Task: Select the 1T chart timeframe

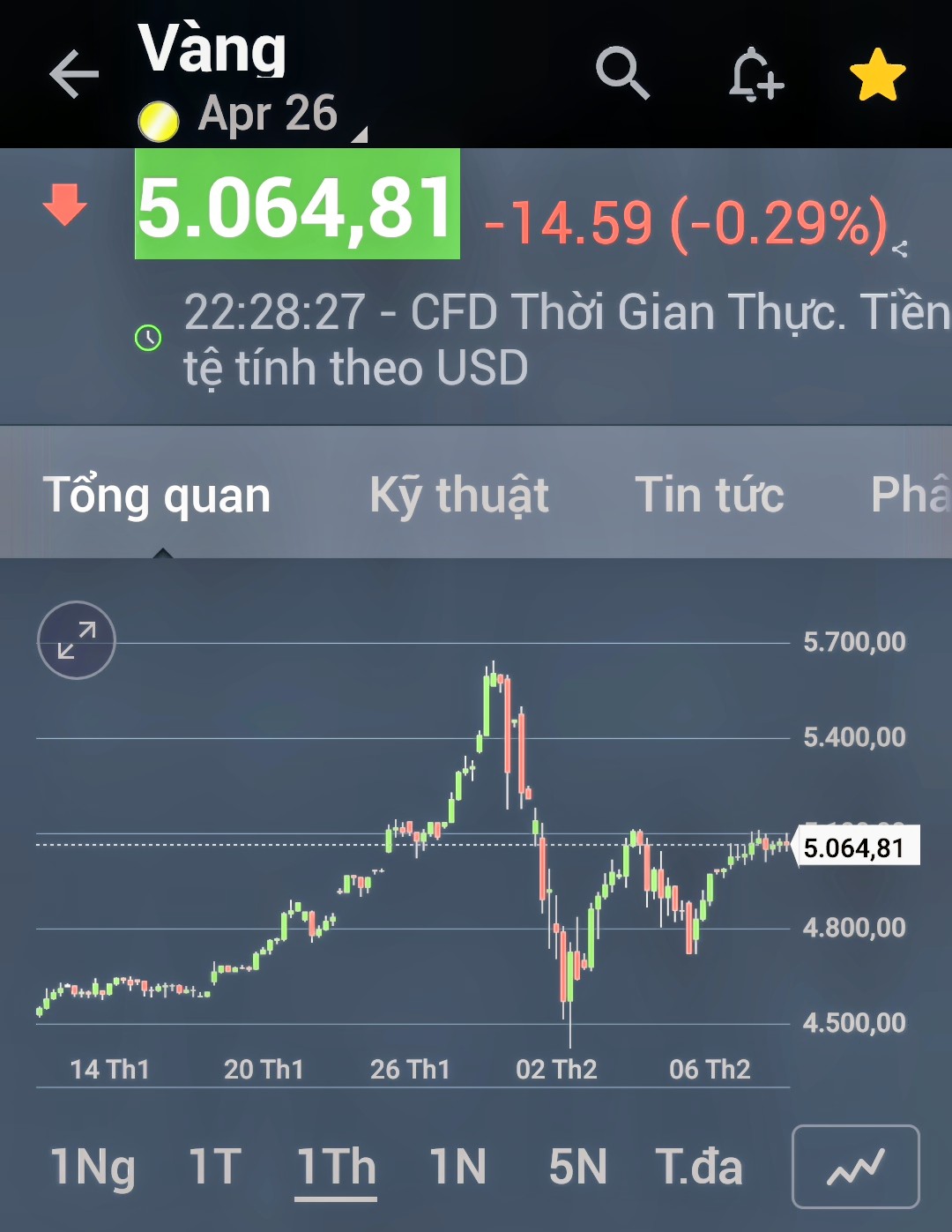Action: [x=214, y=1167]
